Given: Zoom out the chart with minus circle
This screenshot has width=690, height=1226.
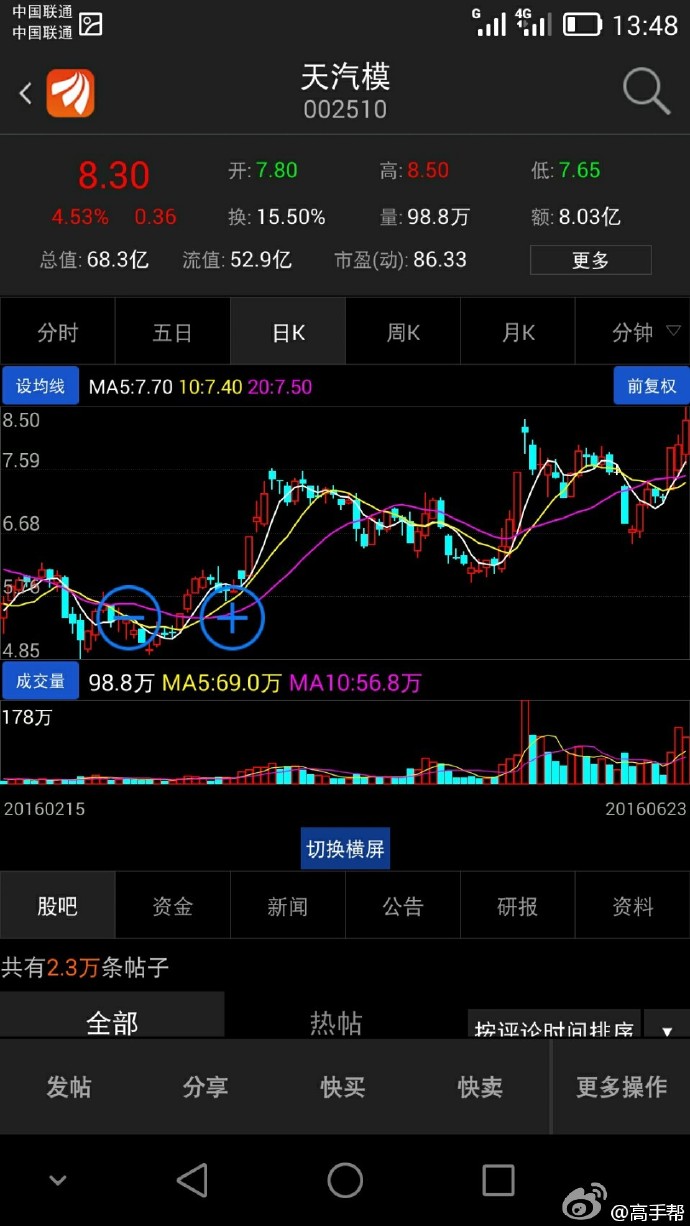Looking at the screenshot, I should pos(130,618).
